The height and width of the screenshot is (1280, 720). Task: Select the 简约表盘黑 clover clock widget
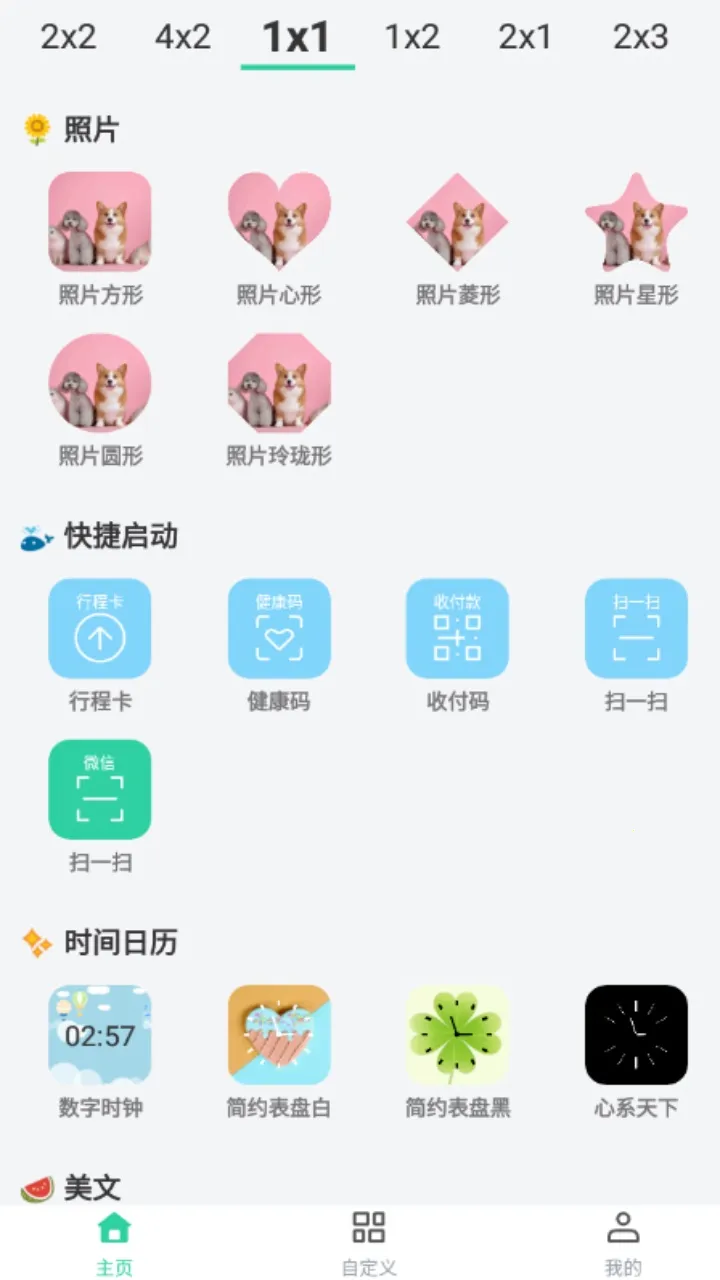(x=457, y=1035)
